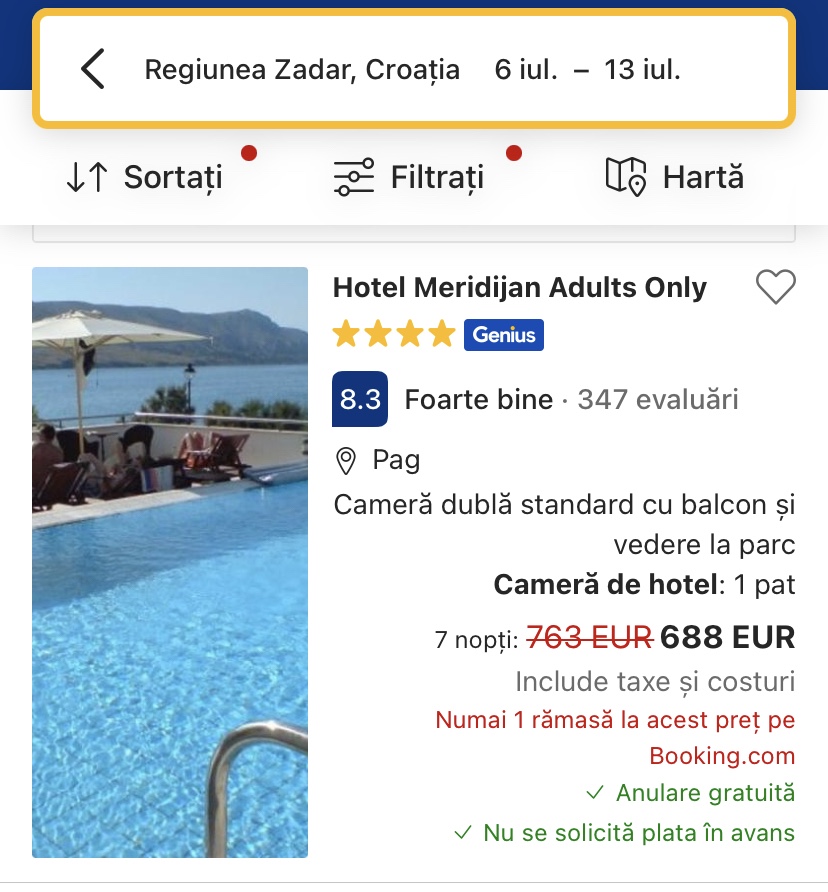This screenshot has height=892, width=828.
Task: Save Hotel Meridijan with the heart icon
Action: (775, 288)
